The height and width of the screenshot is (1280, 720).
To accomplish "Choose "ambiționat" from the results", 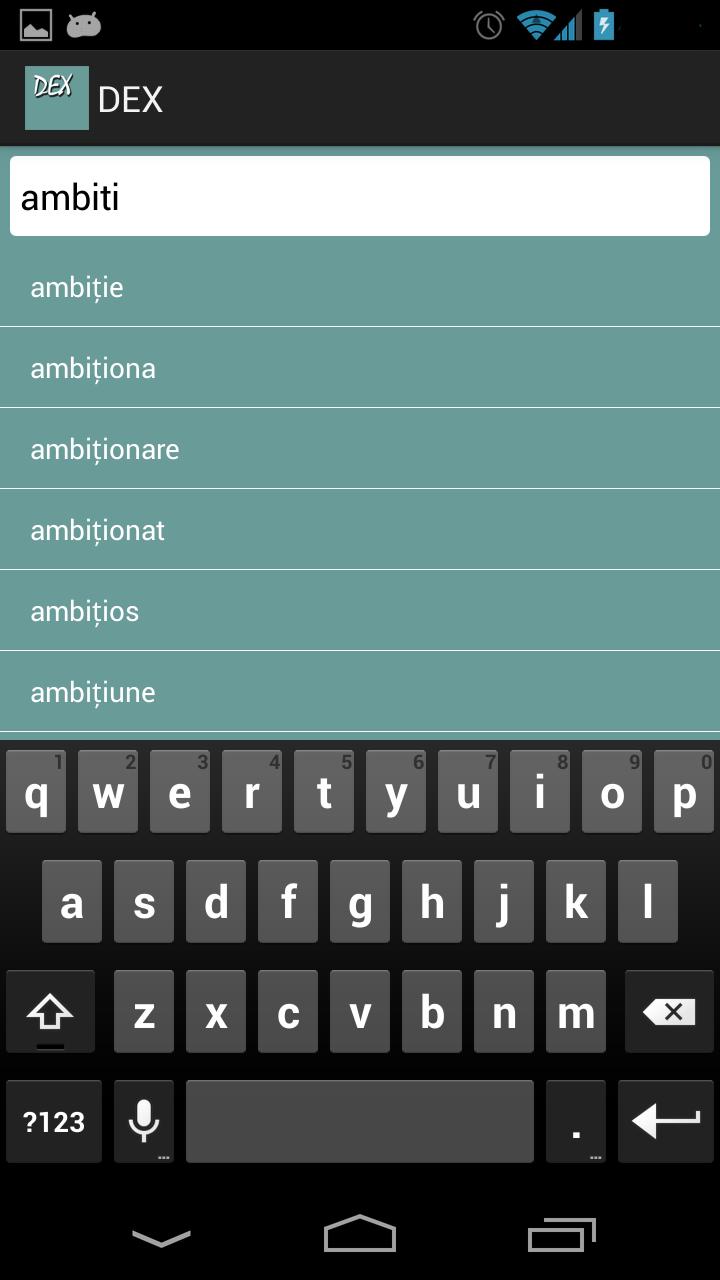I will 360,530.
